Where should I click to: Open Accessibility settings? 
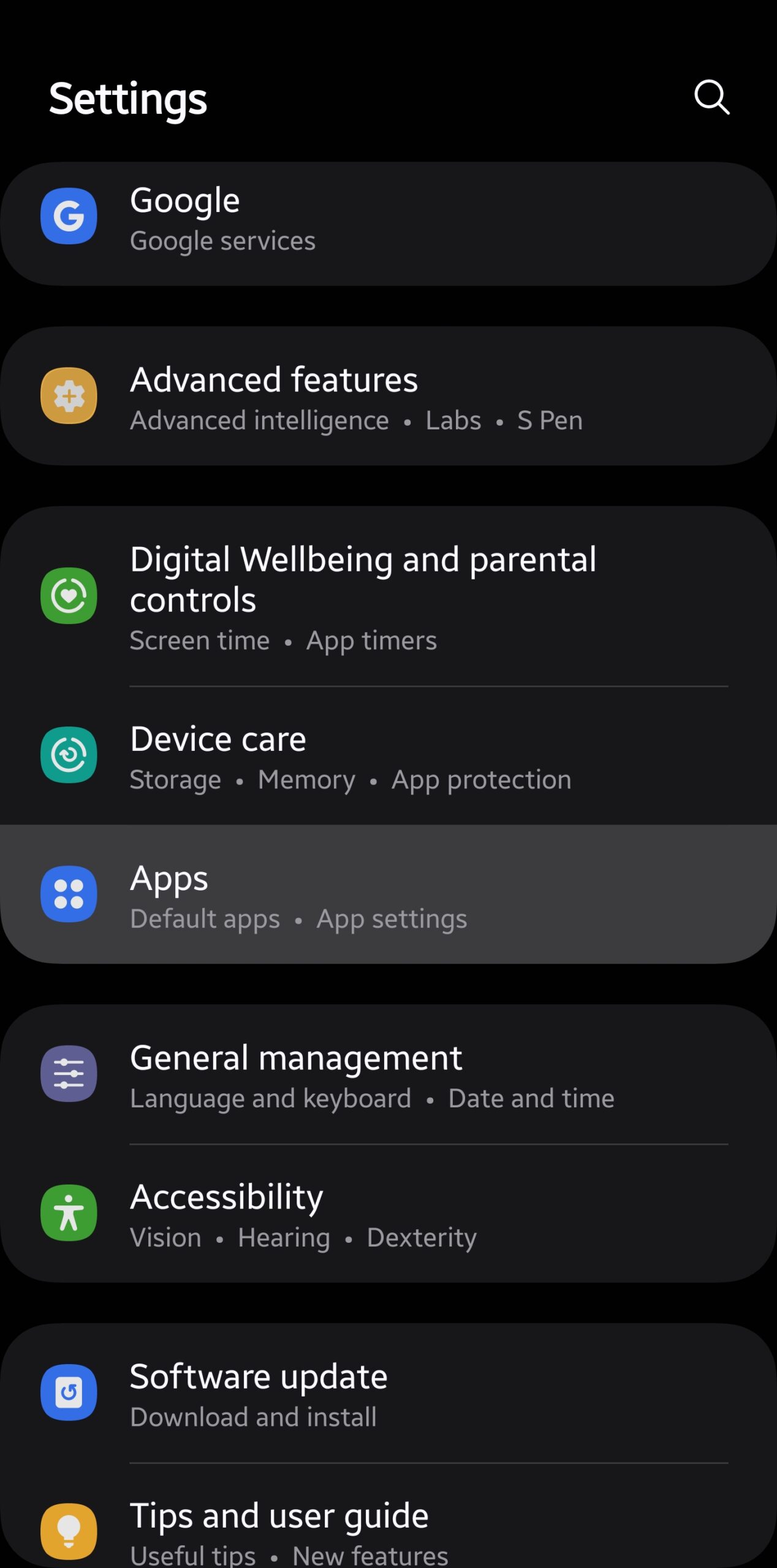point(388,1213)
